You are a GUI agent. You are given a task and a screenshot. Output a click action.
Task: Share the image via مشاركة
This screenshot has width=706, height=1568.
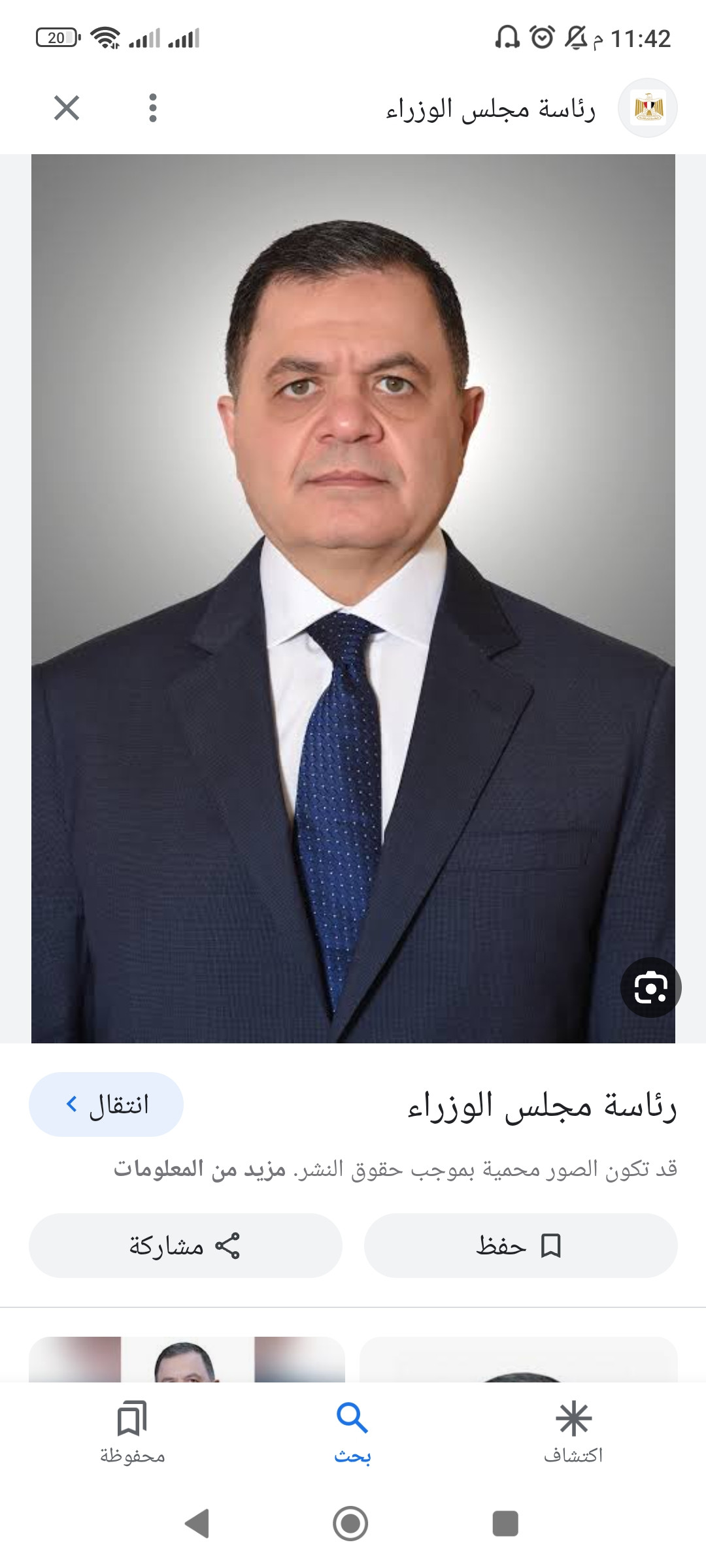click(x=186, y=1245)
